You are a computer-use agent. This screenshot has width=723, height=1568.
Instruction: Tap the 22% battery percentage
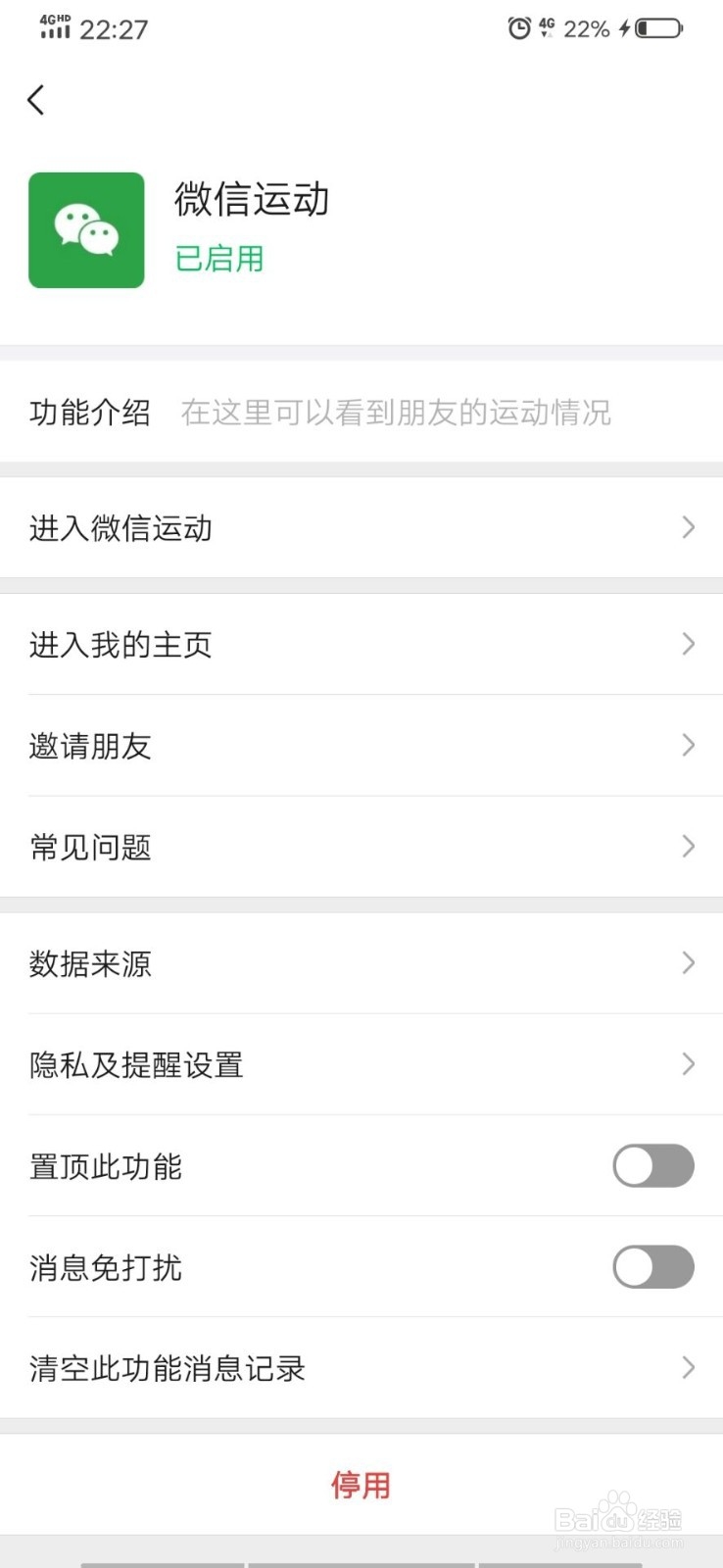tap(586, 28)
